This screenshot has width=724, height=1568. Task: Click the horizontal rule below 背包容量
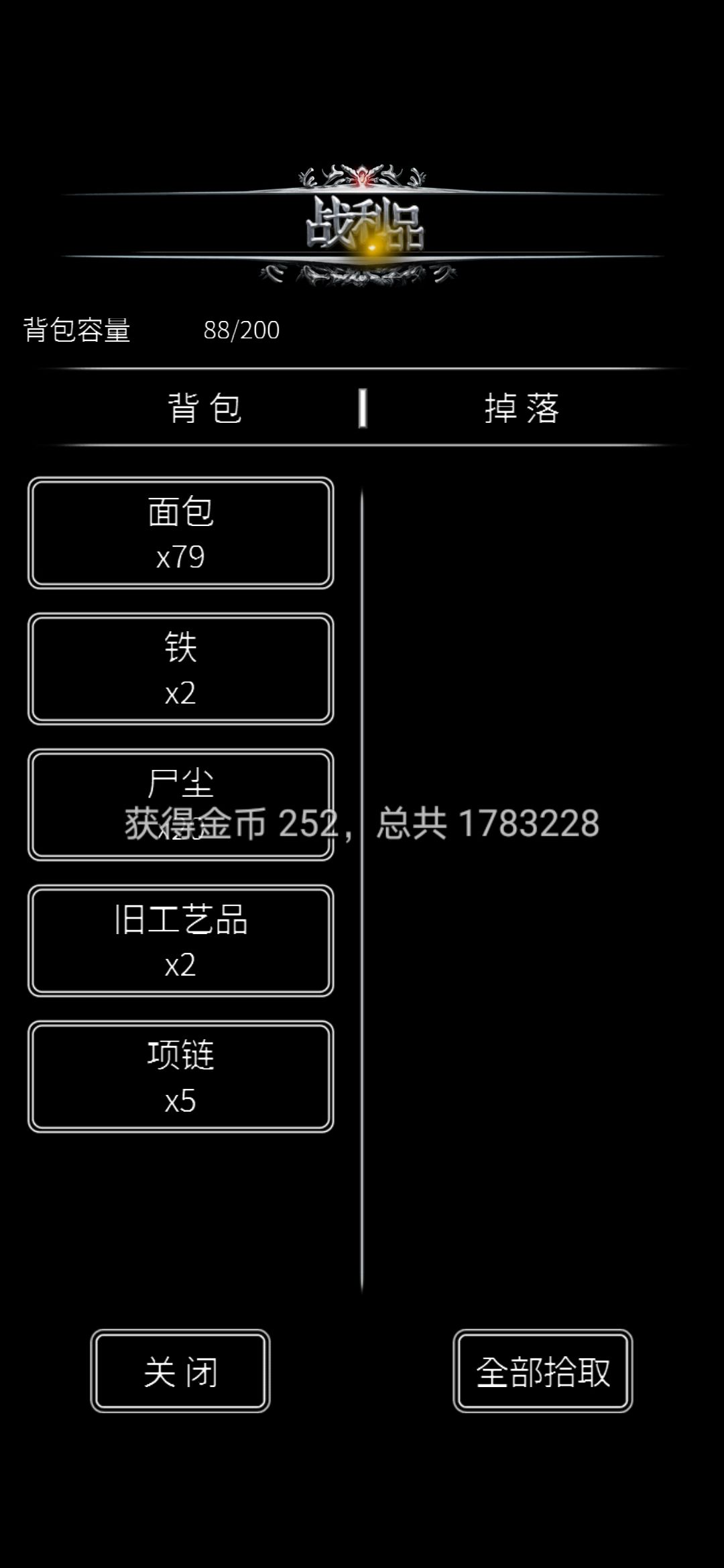[x=362, y=366]
